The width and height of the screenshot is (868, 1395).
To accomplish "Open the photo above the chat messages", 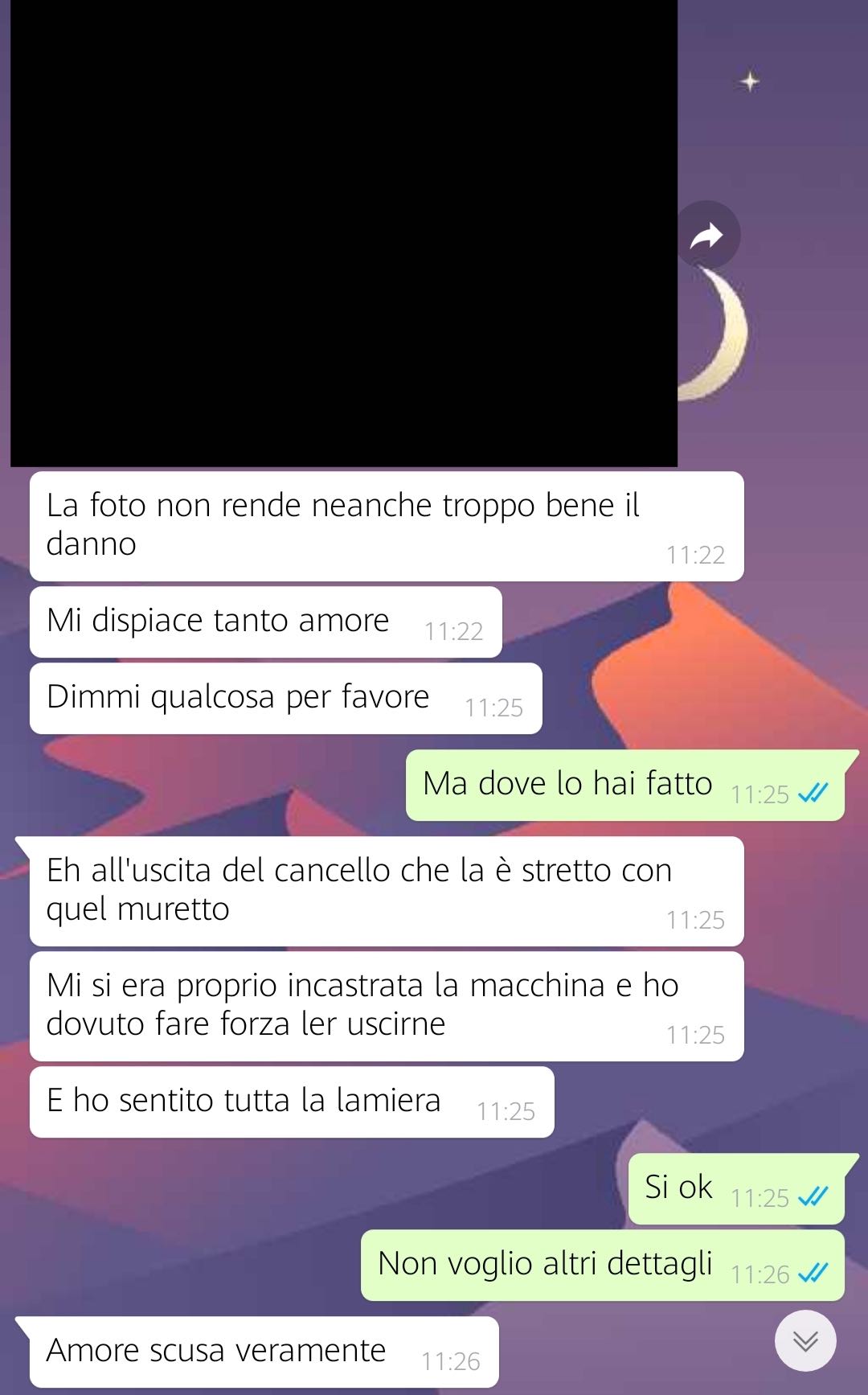I will pos(344,233).
